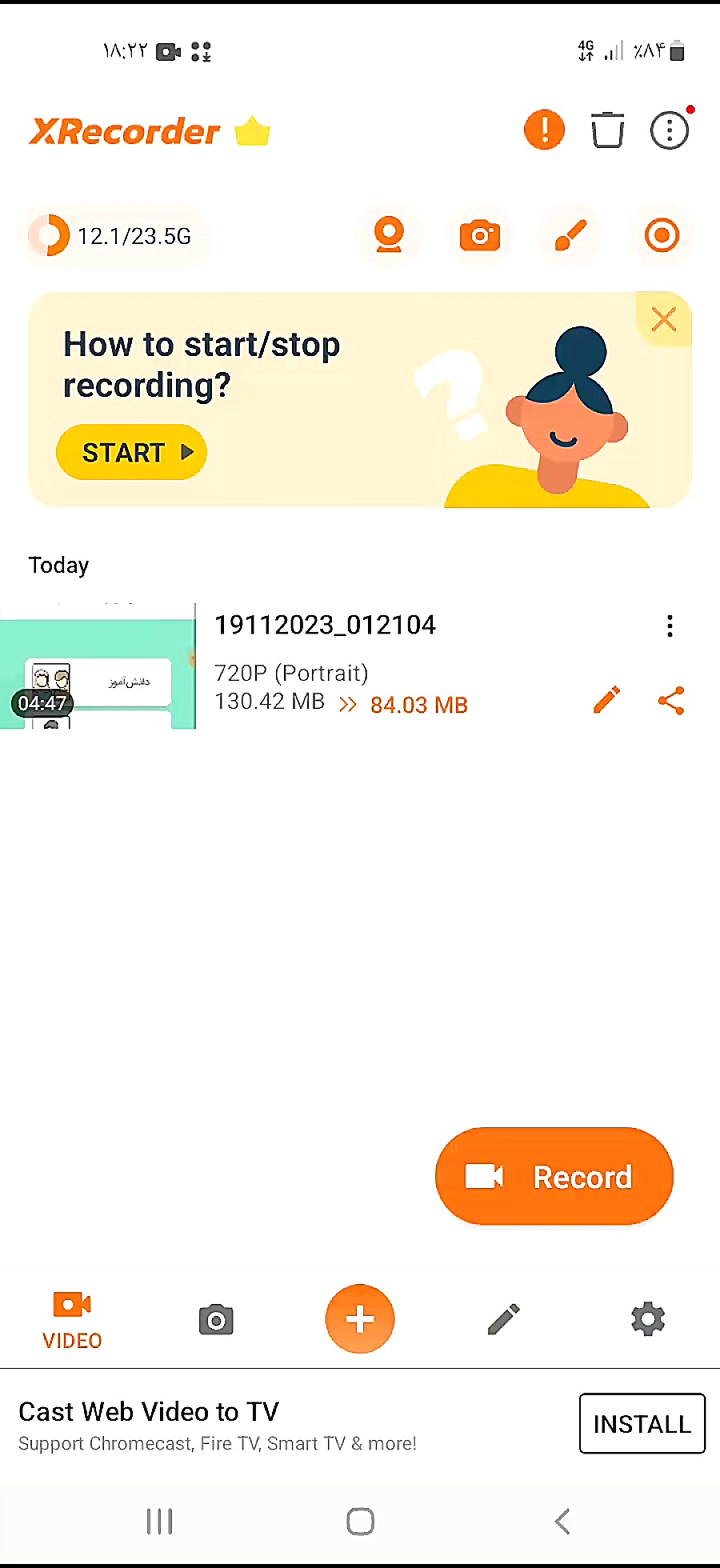This screenshot has width=720, height=1568.
Task: Install the Cast Web Video app
Action: pyautogui.click(x=642, y=1424)
